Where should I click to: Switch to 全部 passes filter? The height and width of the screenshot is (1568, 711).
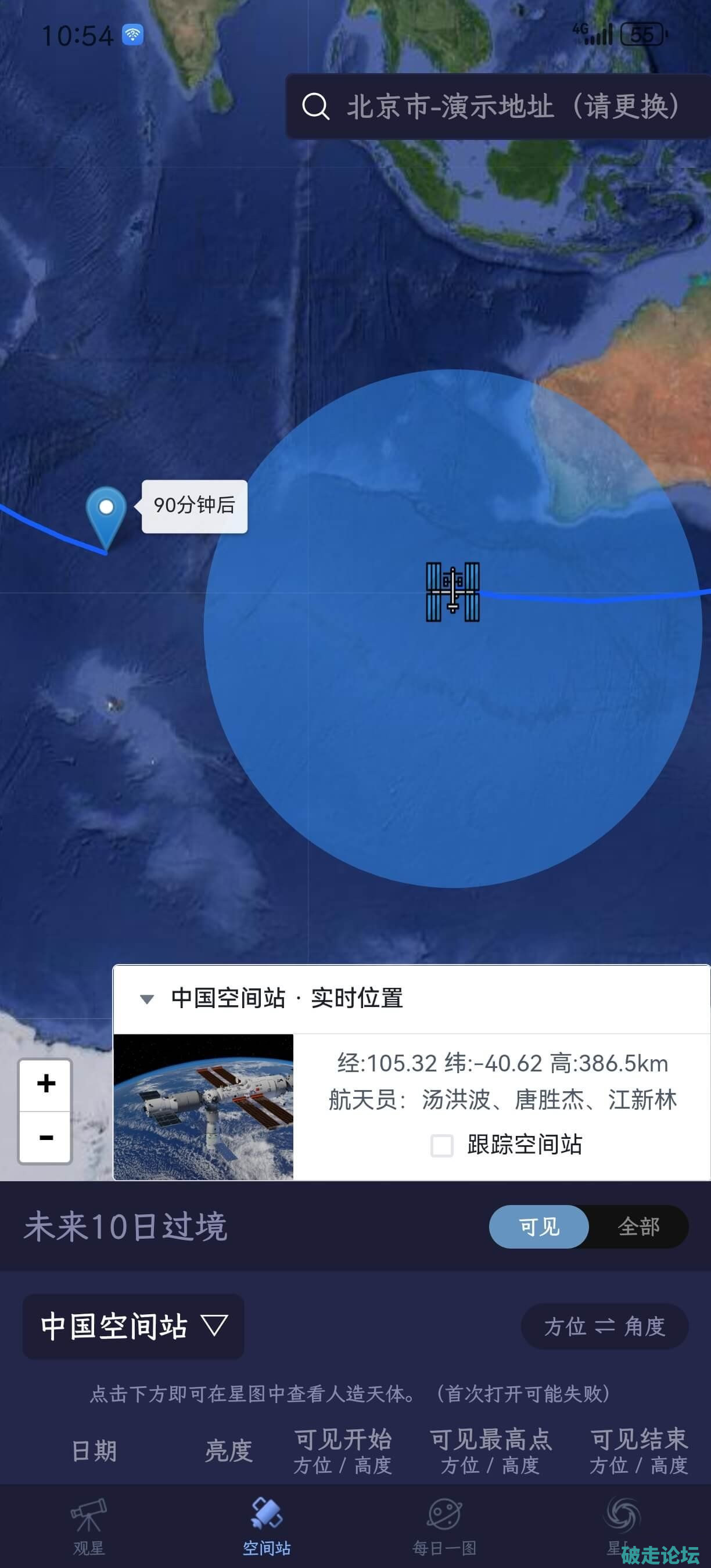coord(638,1227)
